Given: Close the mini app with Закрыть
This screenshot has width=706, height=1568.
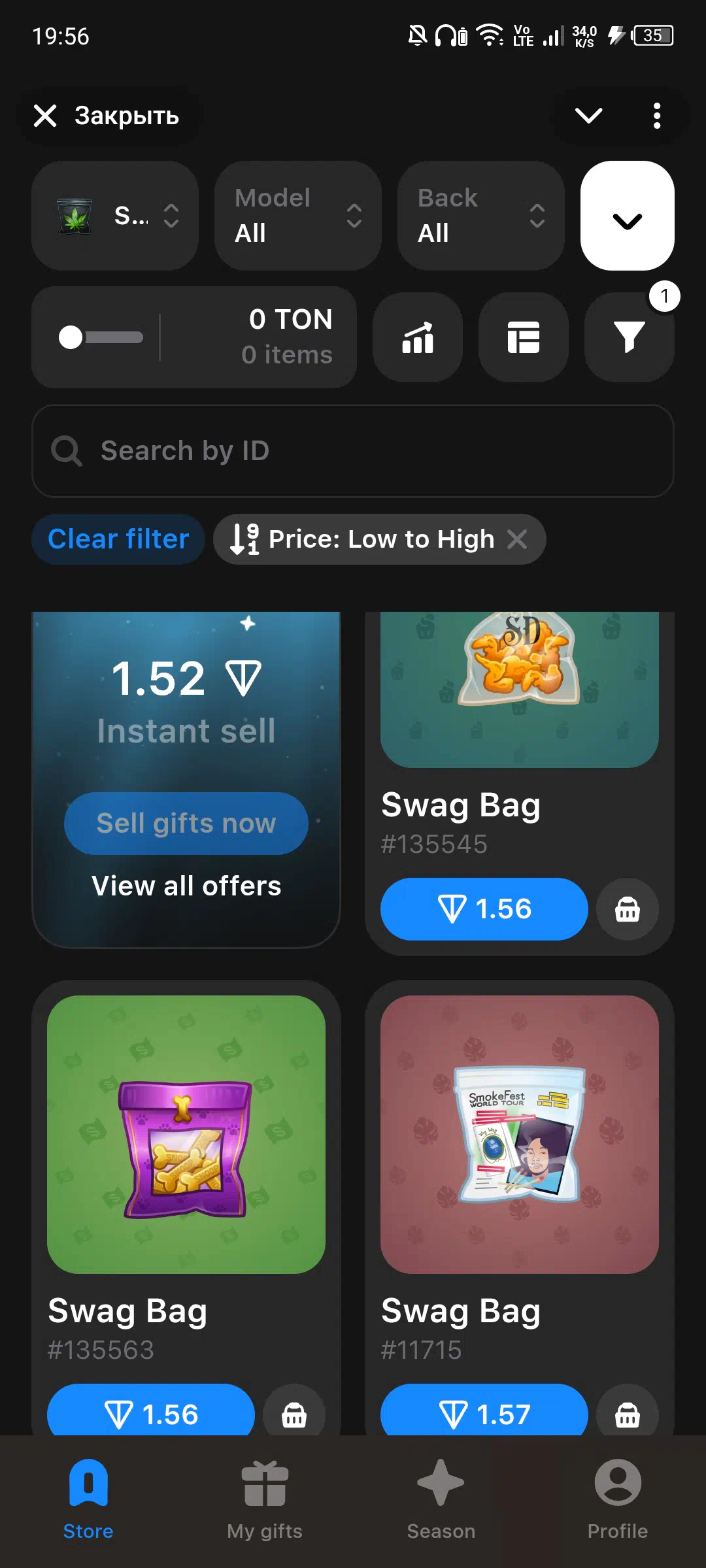Looking at the screenshot, I should 107,116.
